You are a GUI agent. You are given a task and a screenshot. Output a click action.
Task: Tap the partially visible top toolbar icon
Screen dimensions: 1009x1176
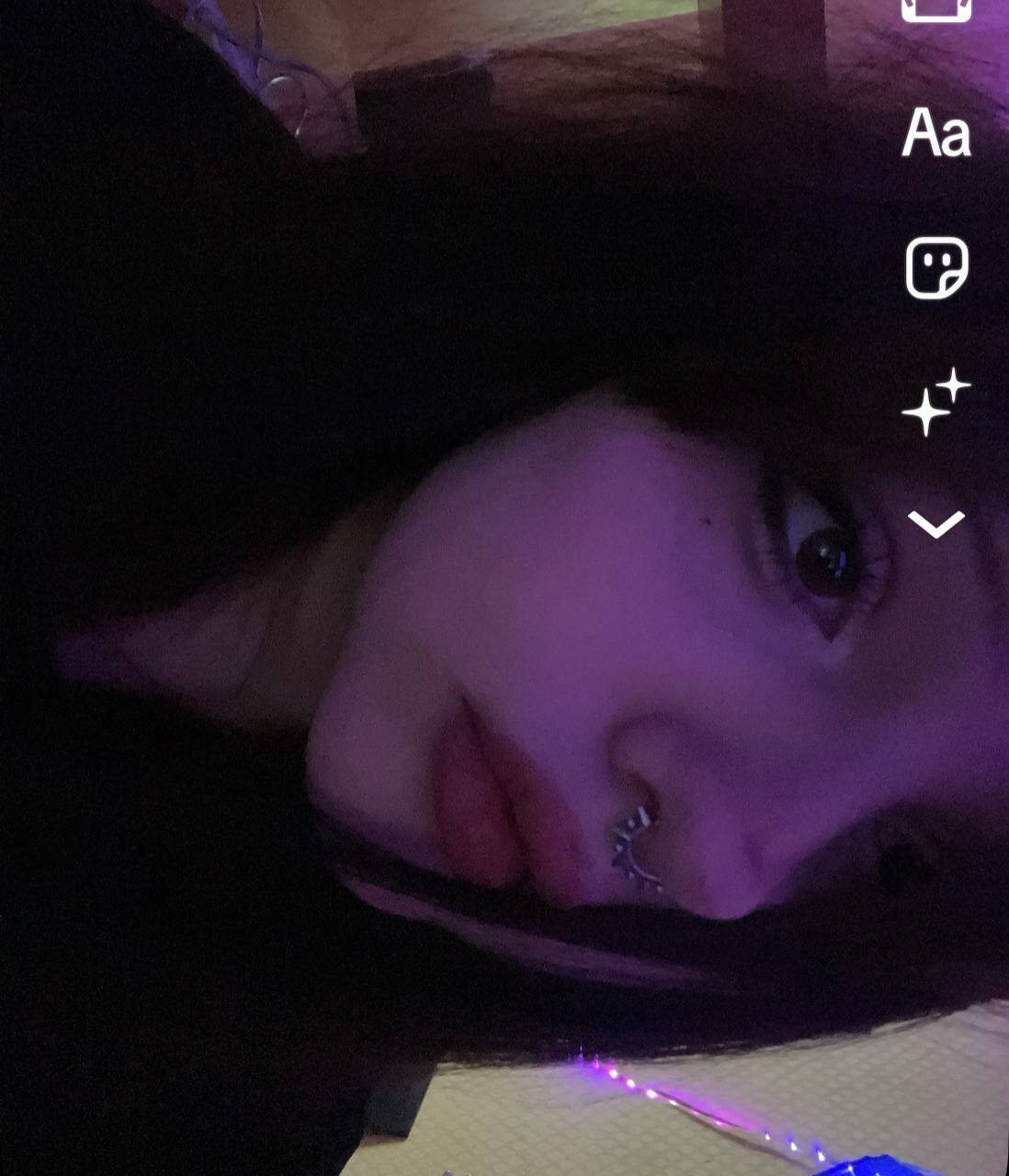(x=935, y=9)
